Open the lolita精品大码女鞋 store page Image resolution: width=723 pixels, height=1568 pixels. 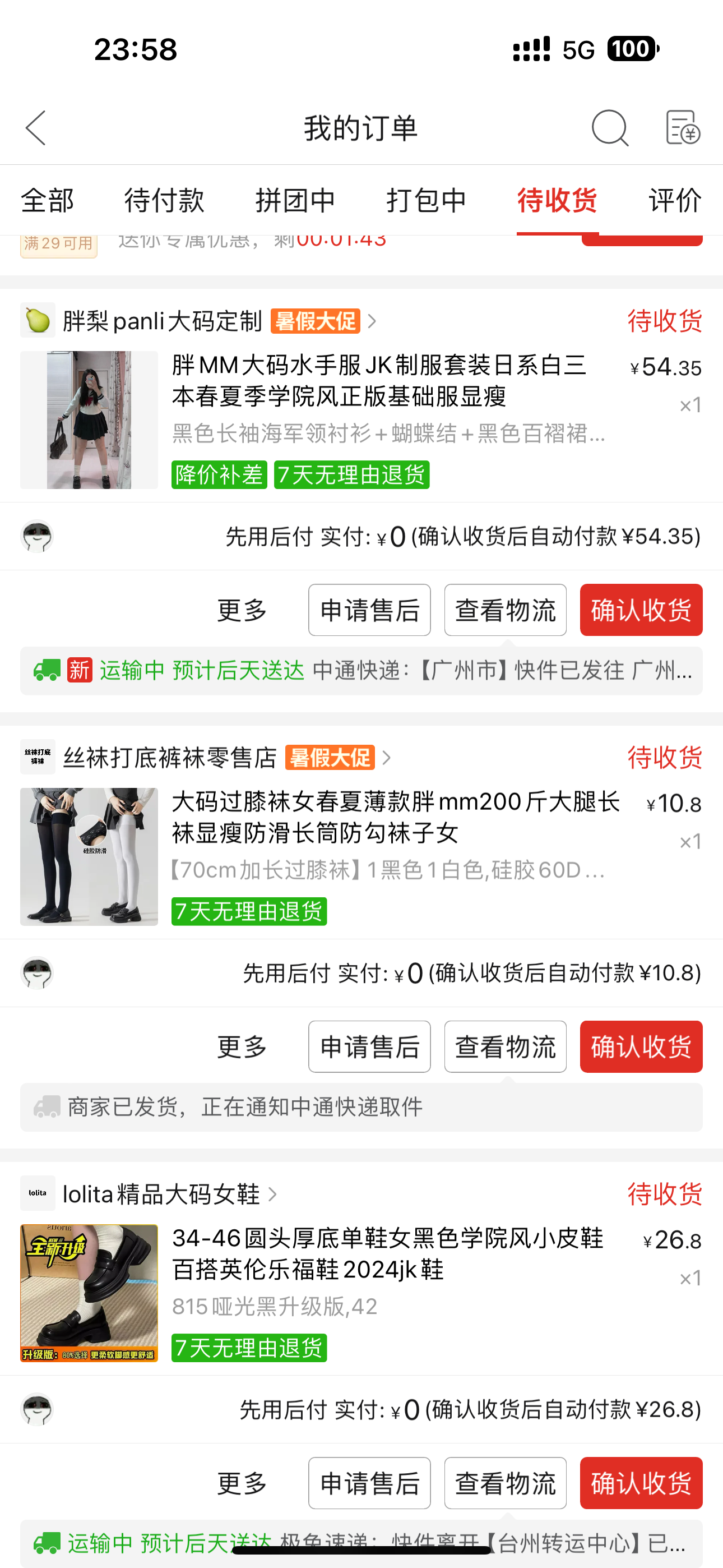161,1195
